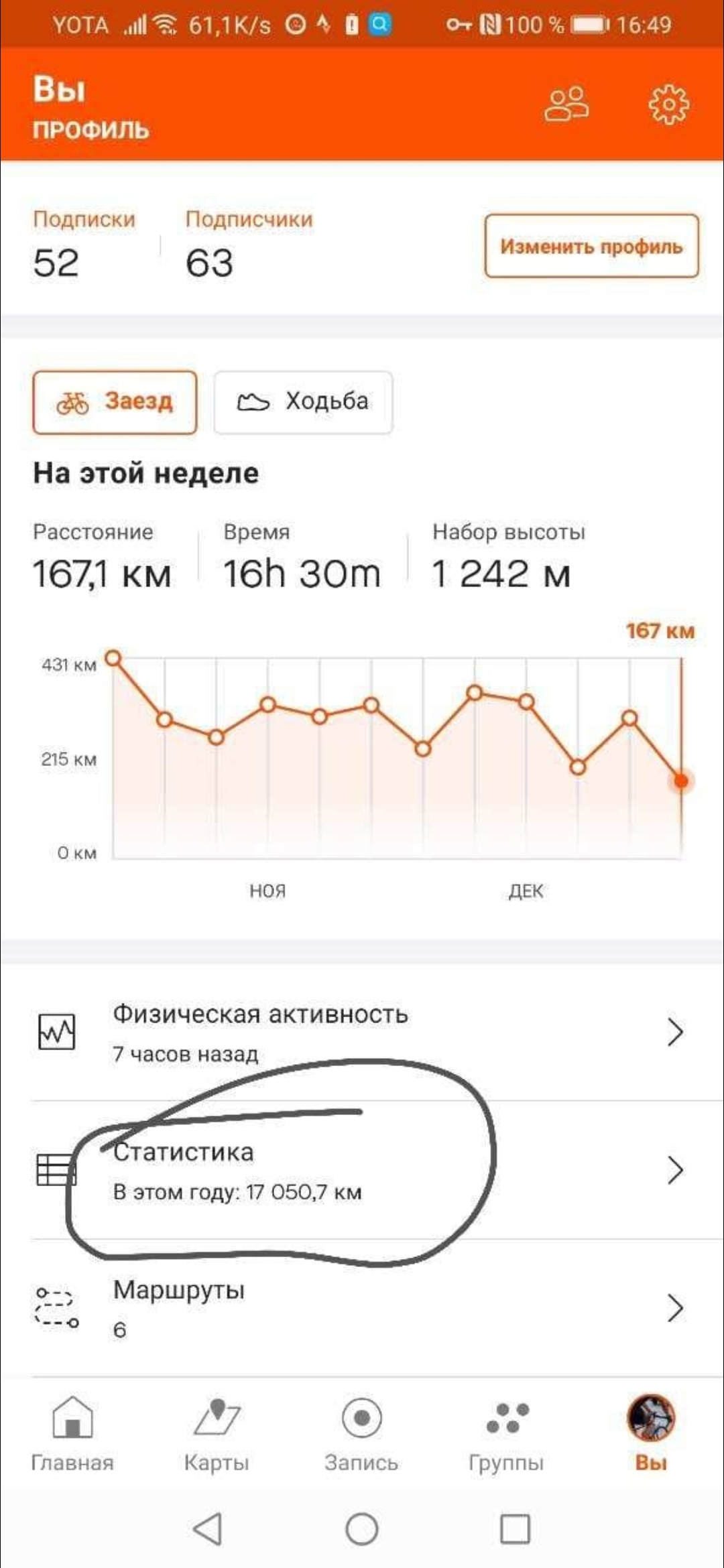Open the Маршруты row
724x1568 pixels.
362,1308
